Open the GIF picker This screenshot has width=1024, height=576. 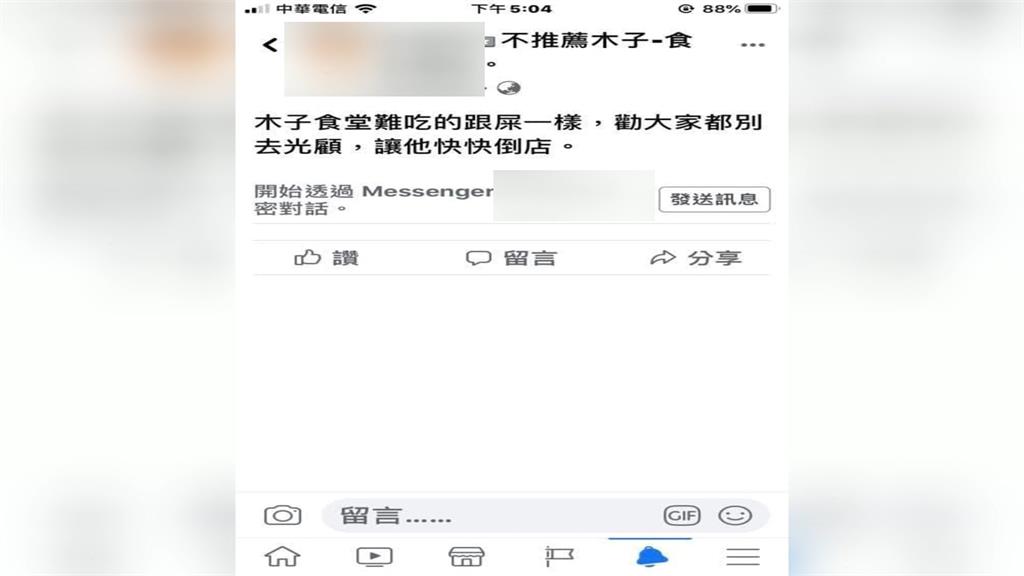coord(682,516)
